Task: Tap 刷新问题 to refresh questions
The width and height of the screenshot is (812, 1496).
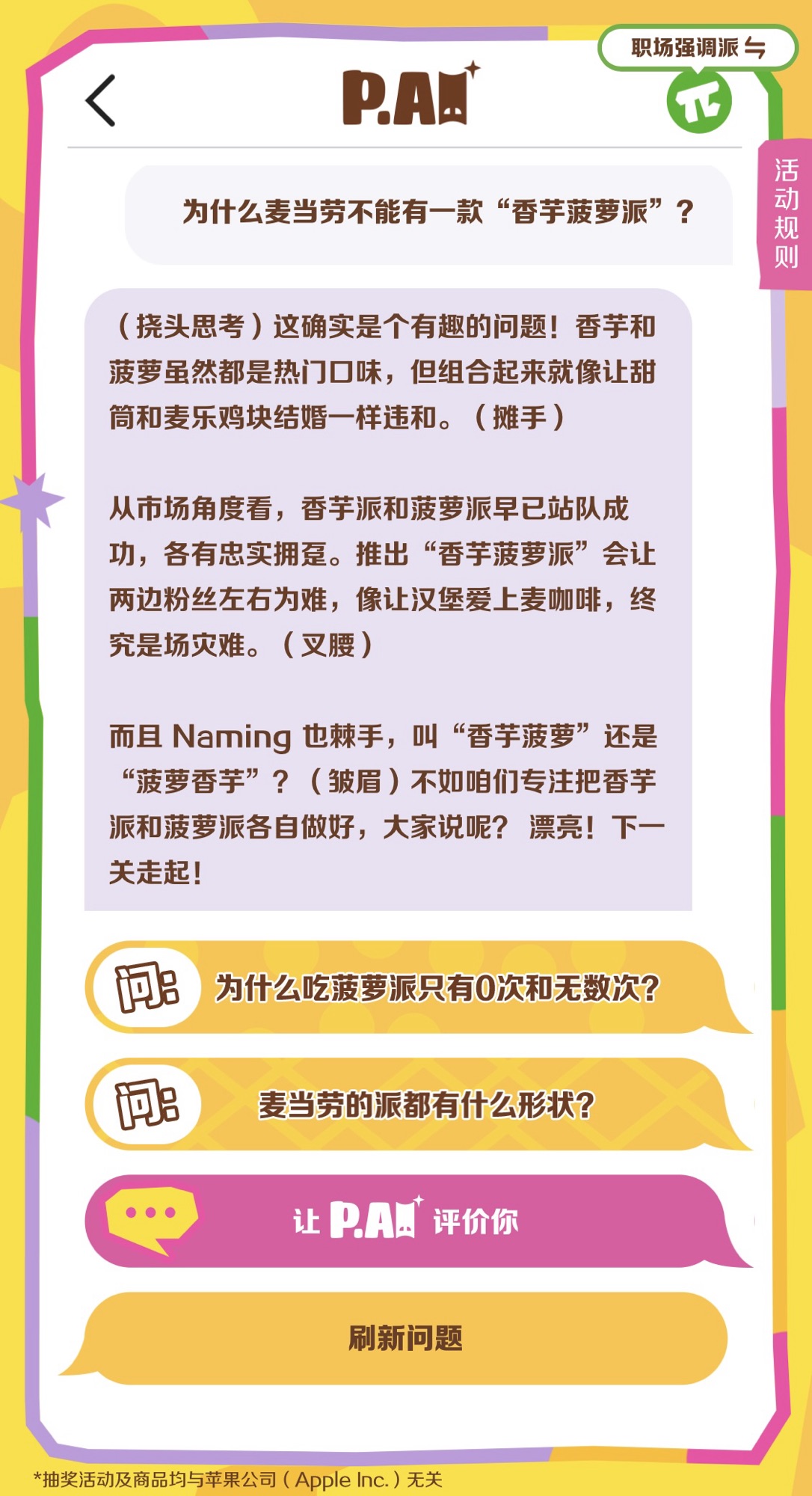Action: point(406,1338)
